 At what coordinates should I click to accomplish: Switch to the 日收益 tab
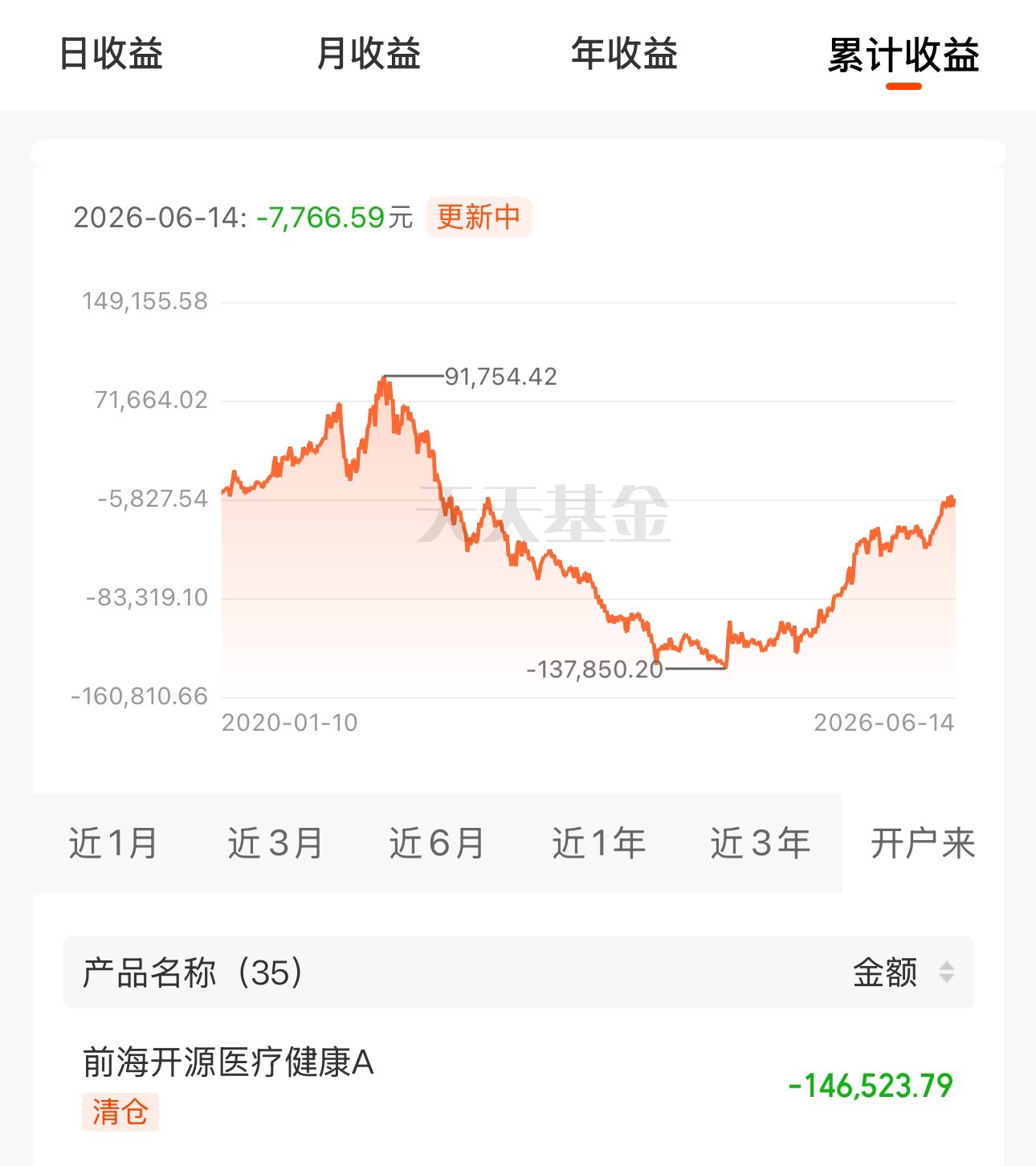(x=112, y=54)
